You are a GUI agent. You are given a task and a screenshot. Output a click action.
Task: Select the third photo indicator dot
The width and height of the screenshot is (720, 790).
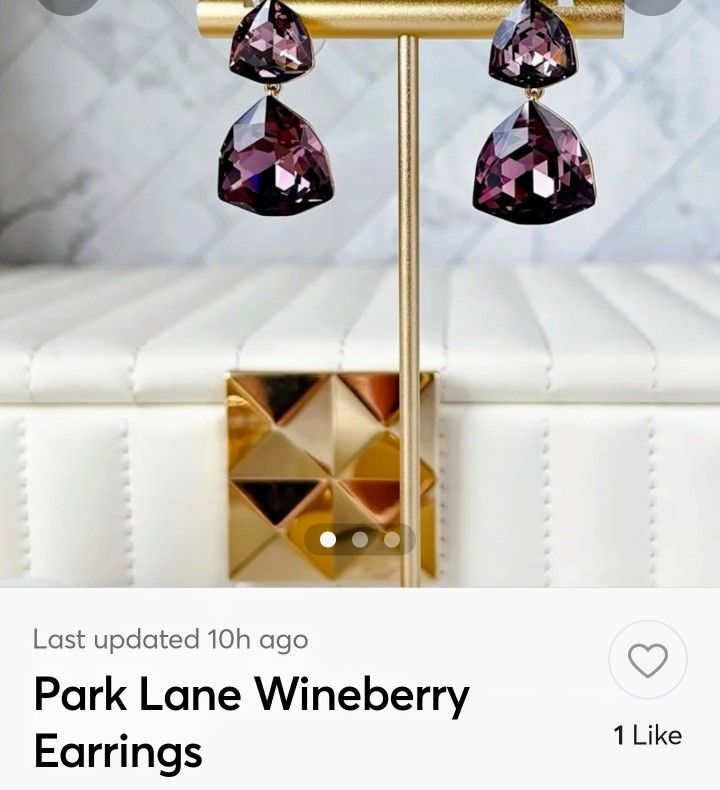click(x=392, y=540)
